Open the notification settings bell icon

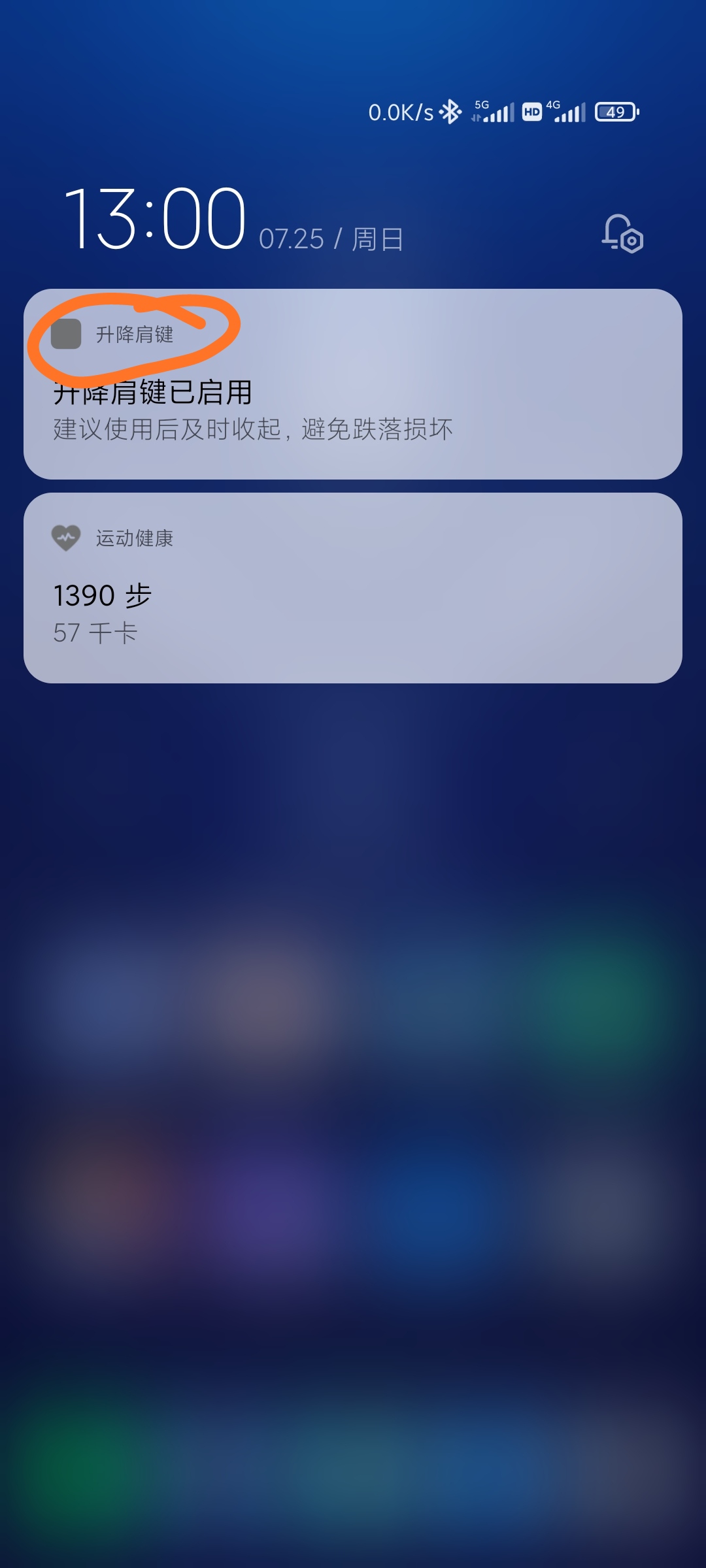click(x=622, y=233)
